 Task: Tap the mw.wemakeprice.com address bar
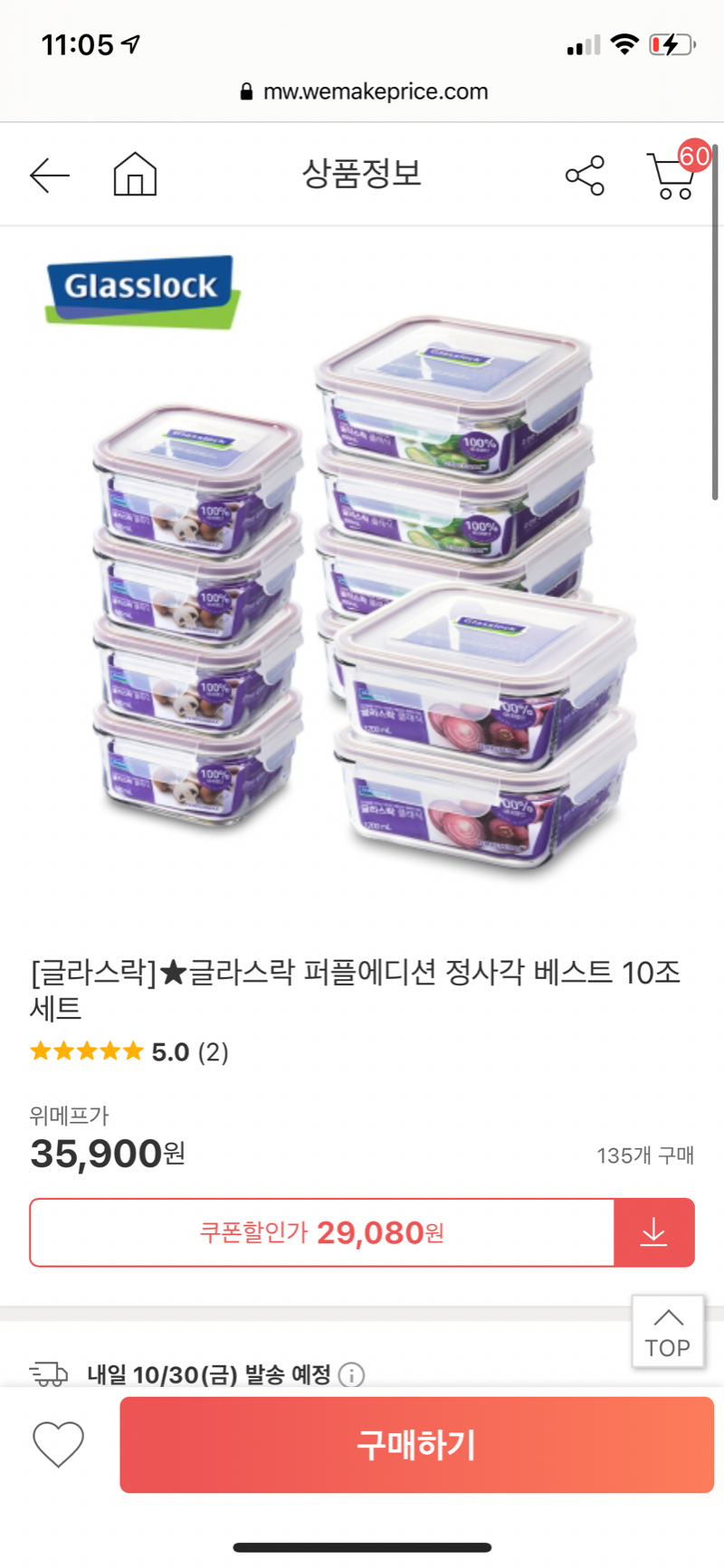(x=364, y=91)
